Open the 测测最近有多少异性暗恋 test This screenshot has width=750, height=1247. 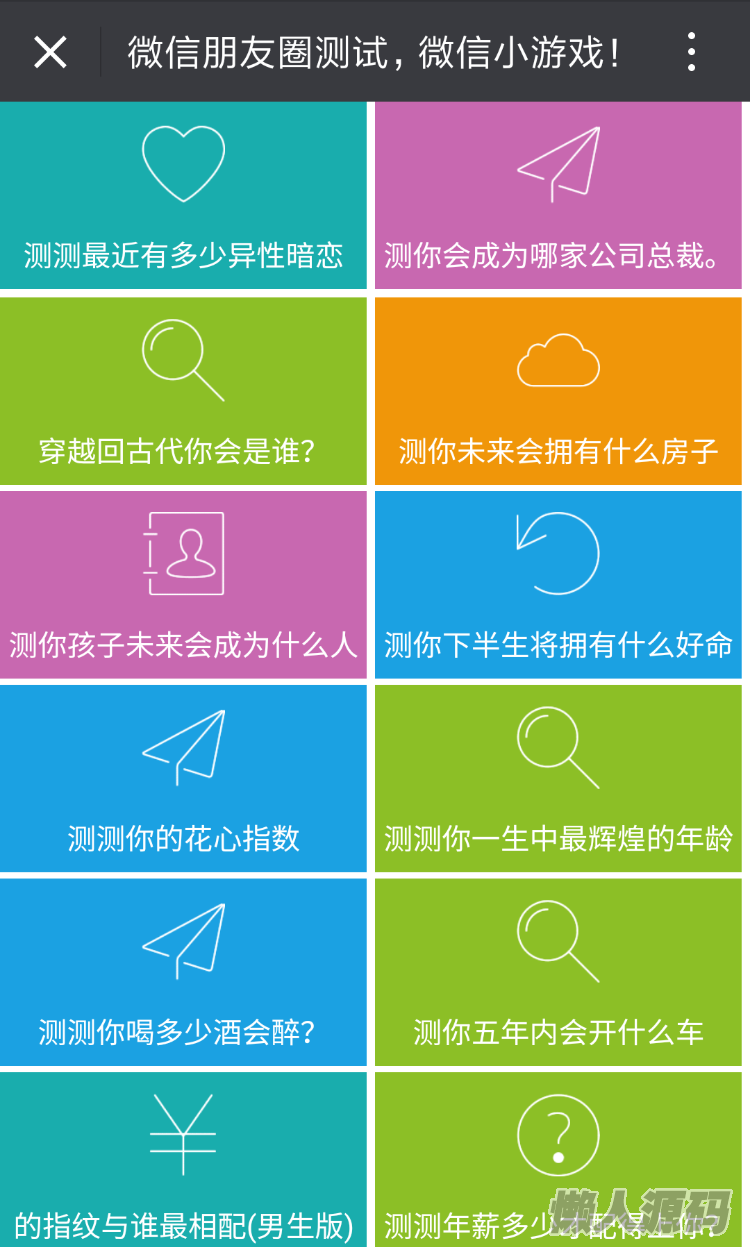pos(183,196)
